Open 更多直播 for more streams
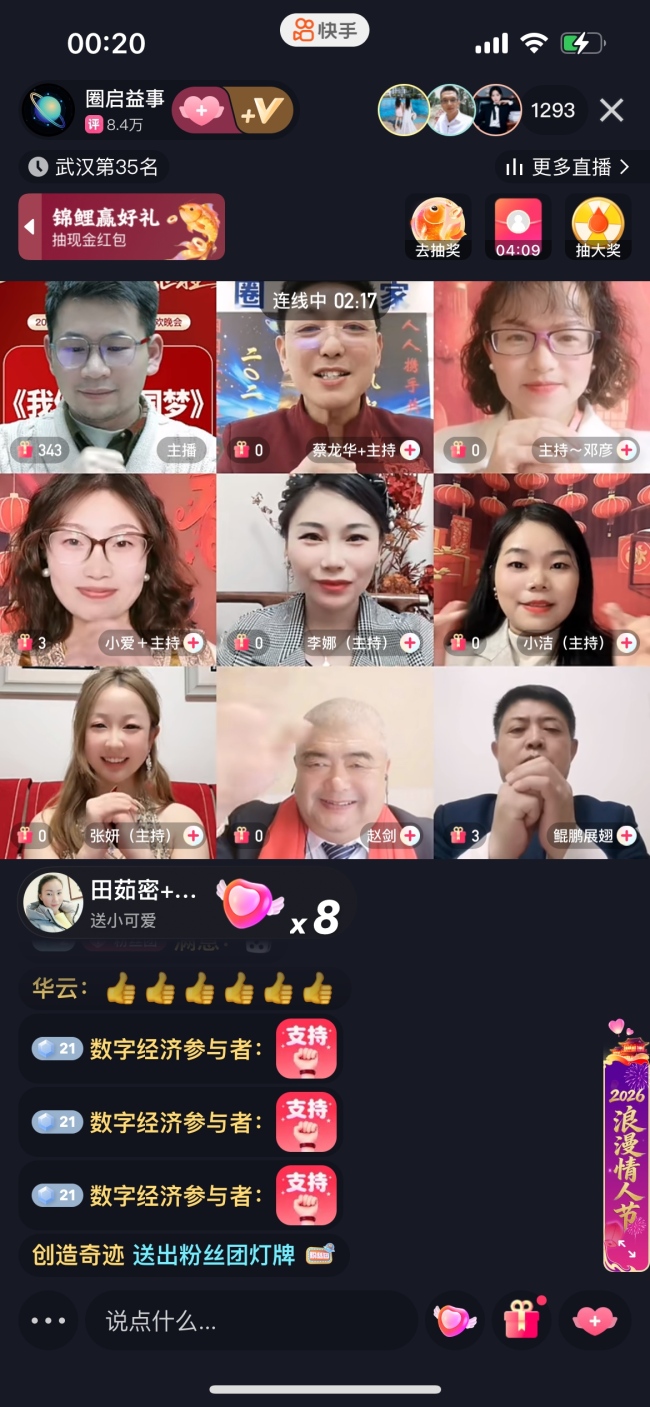 click(568, 167)
